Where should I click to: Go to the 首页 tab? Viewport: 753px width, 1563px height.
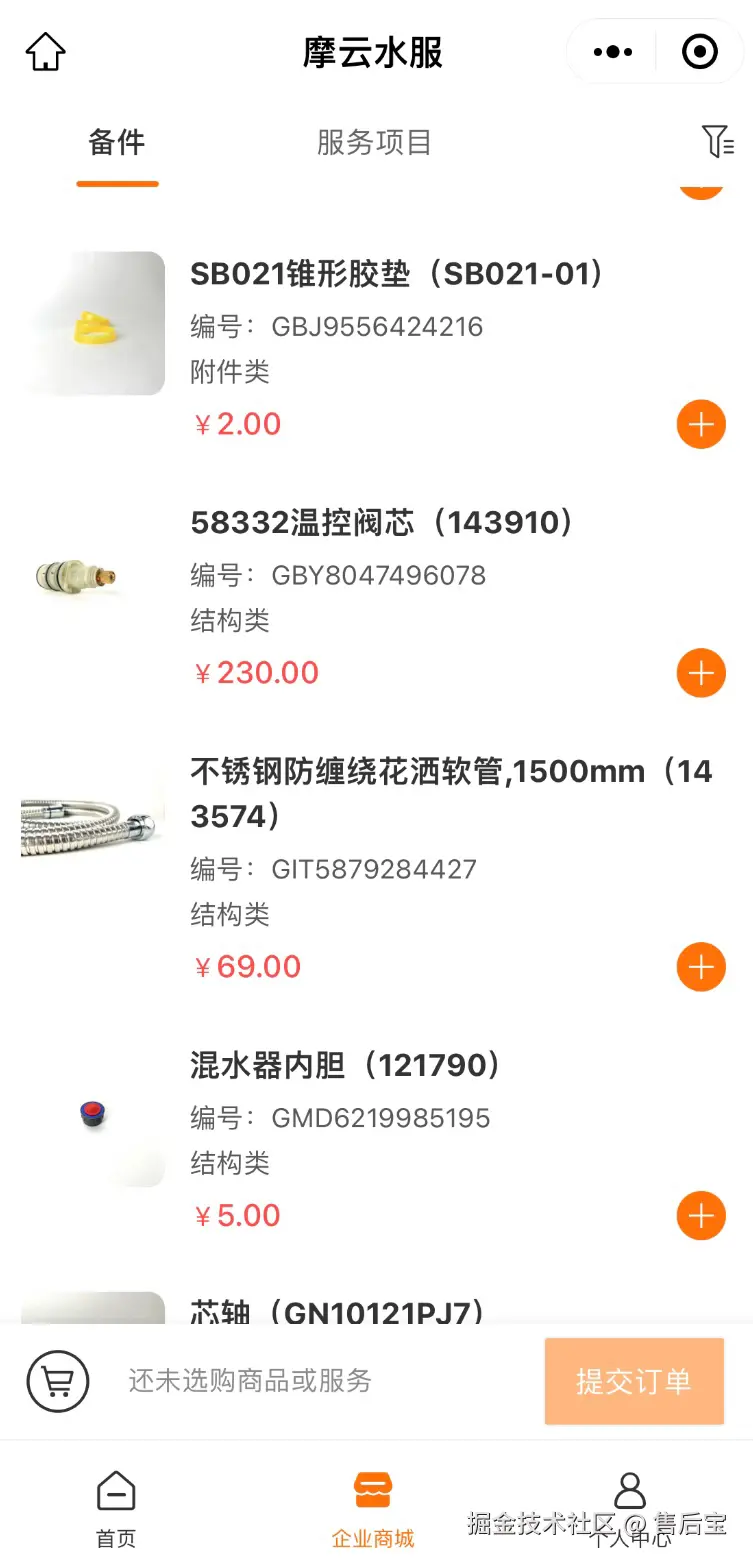116,1509
